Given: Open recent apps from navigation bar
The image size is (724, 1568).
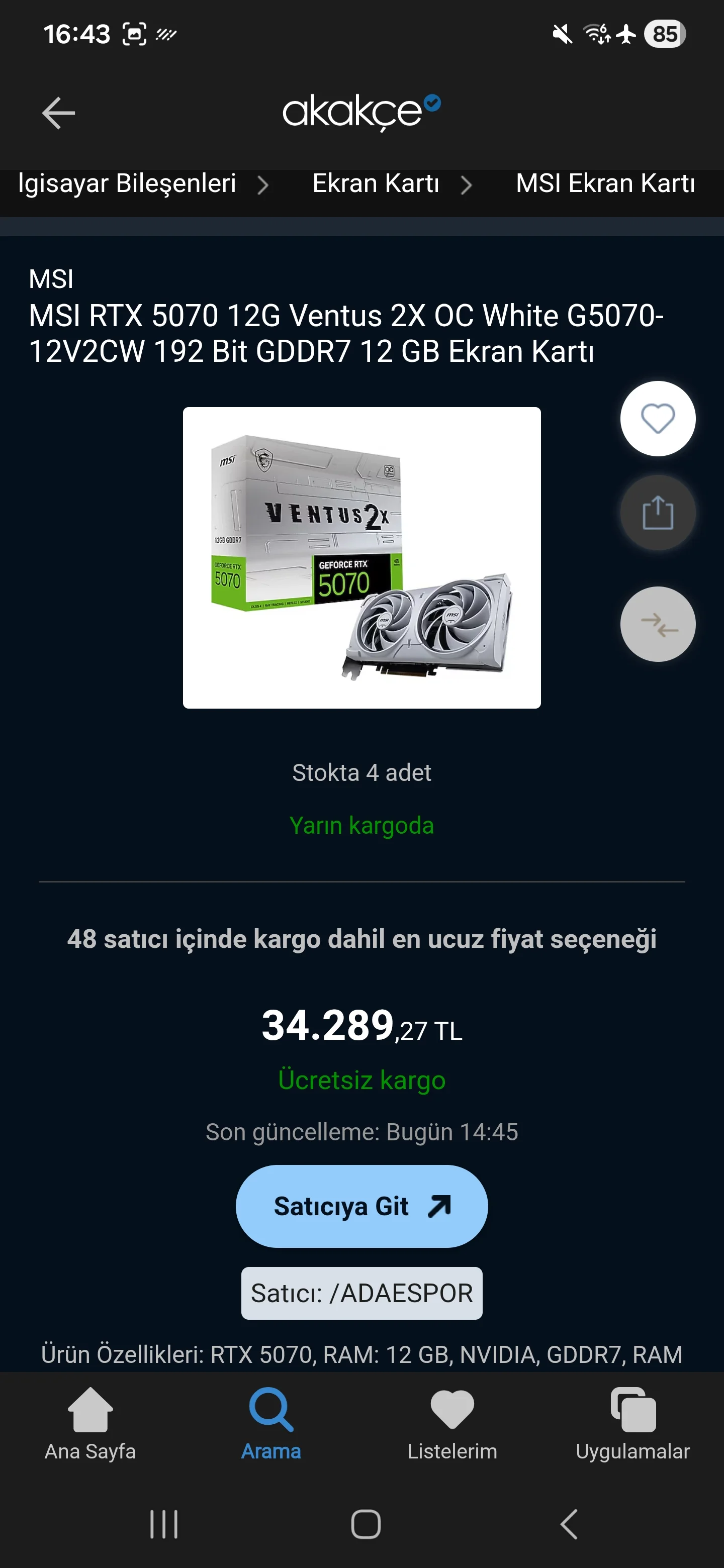Looking at the screenshot, I should click(x=164, y=1524).
